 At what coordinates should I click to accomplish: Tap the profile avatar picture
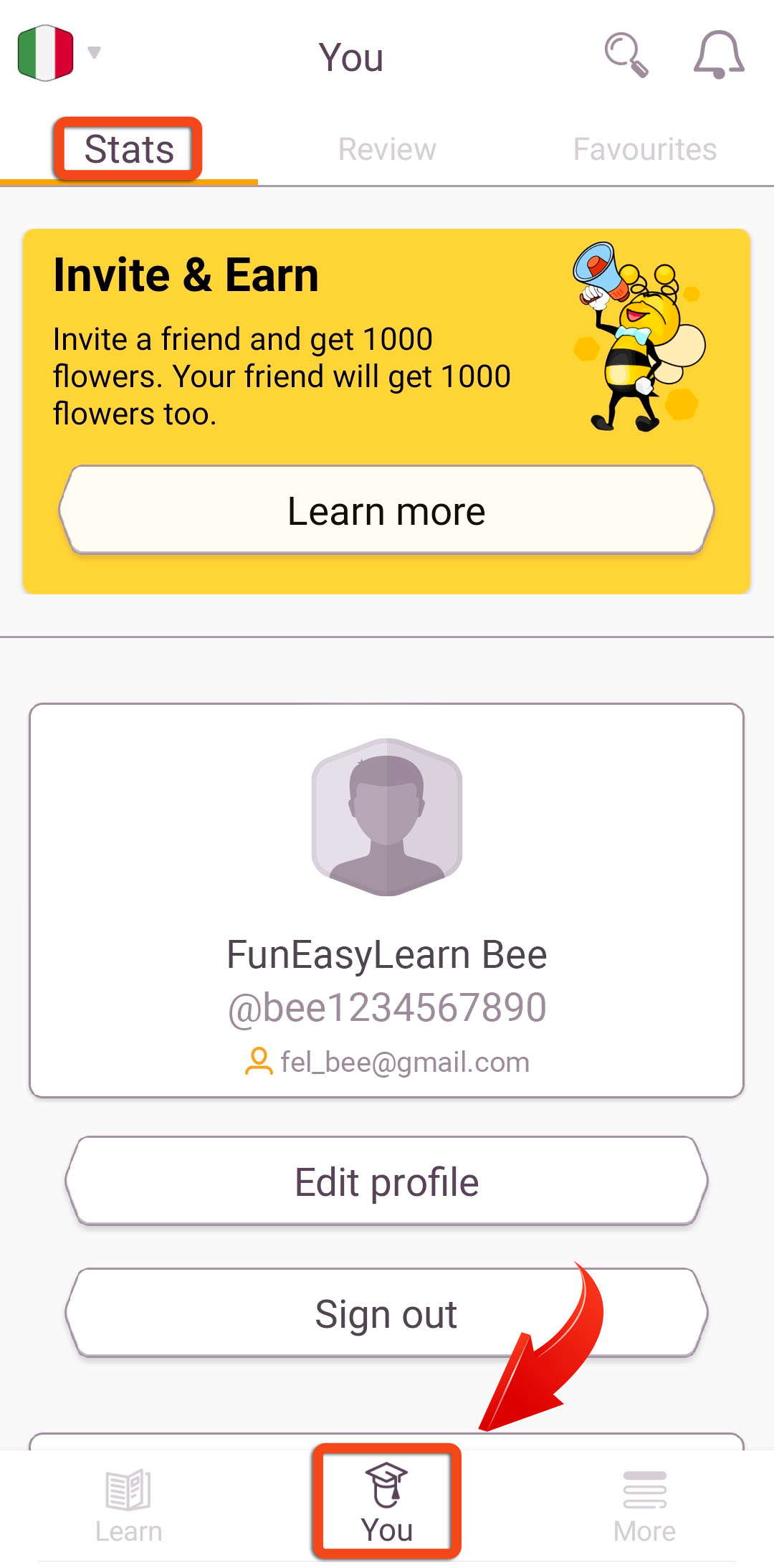click(x=387, y=817)
